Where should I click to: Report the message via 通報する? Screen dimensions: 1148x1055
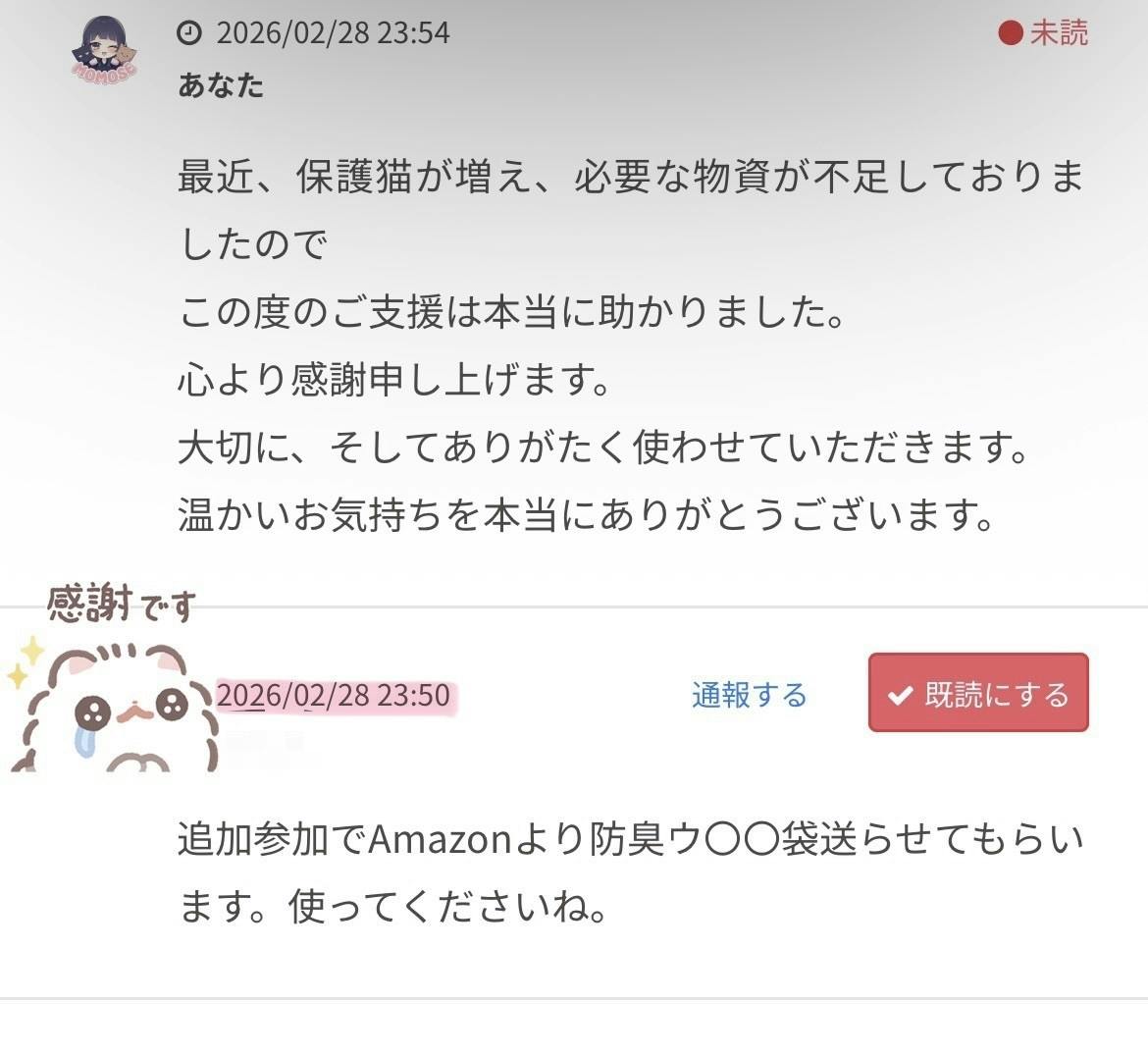coord(749,695)
